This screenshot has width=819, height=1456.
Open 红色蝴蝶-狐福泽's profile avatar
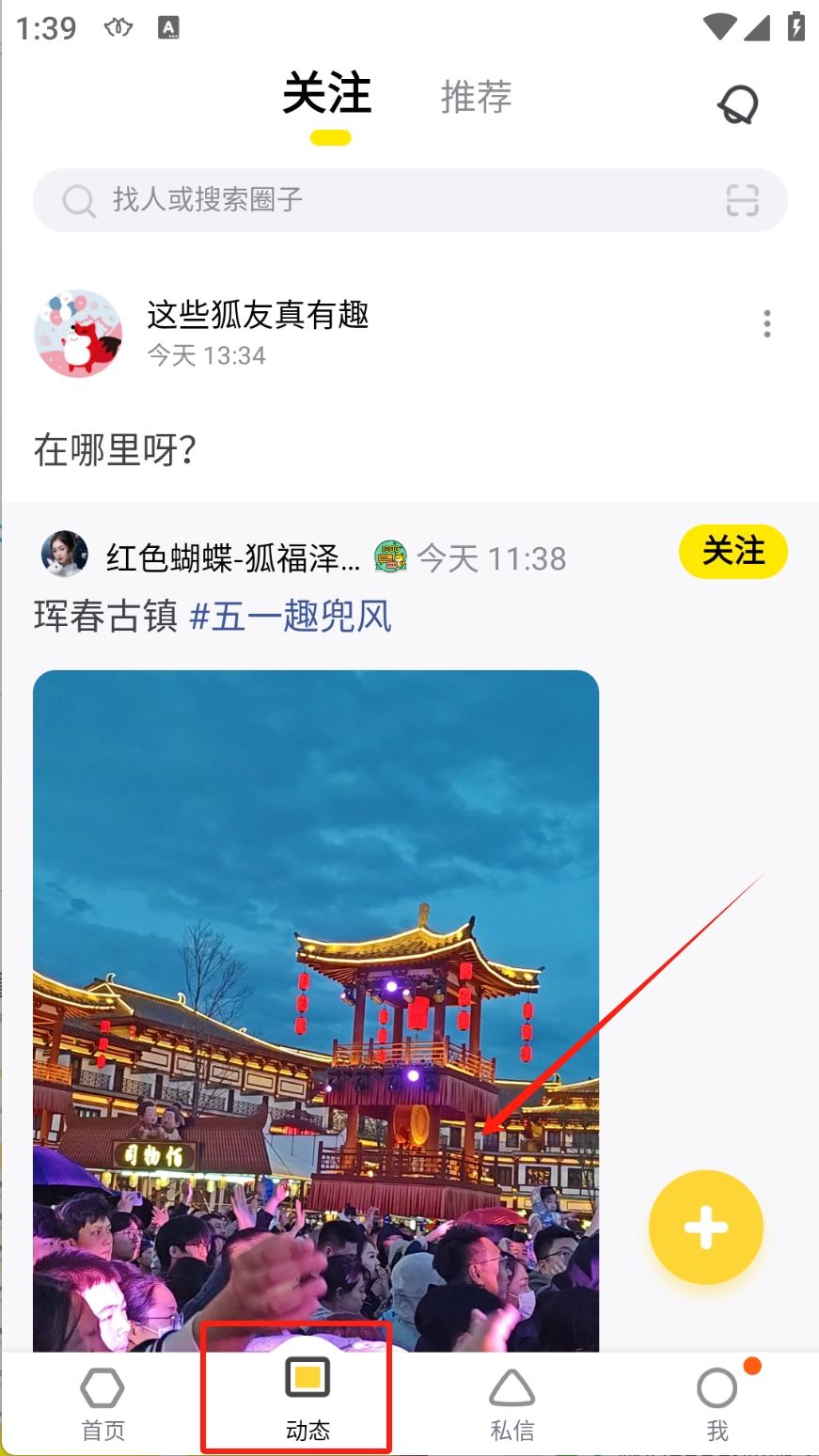[64, 555]
